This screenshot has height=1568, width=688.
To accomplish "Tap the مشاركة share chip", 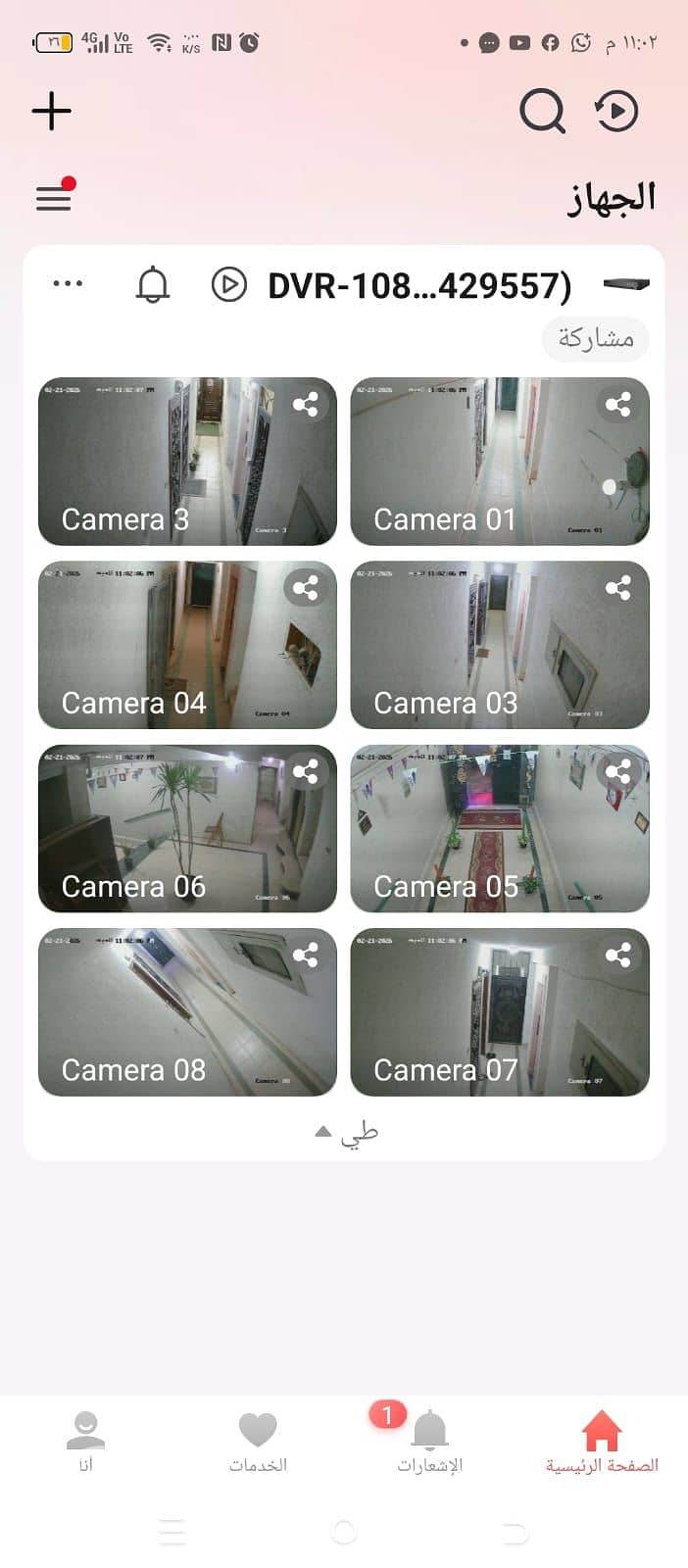I will coord(596,339).
